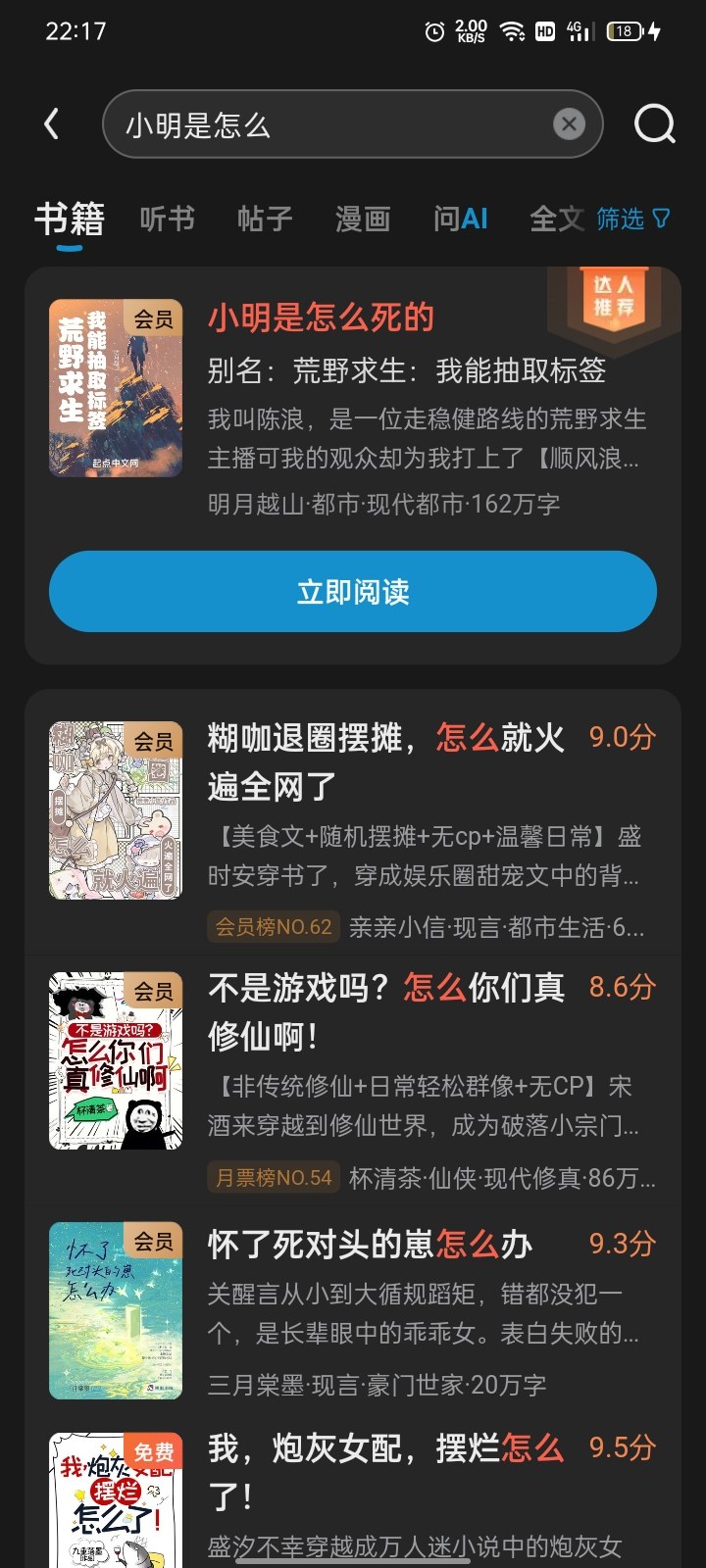This screenshot has width=706, height=1568.
Task: Tap 立即阅读 to start reading
Action: (353, 592)
